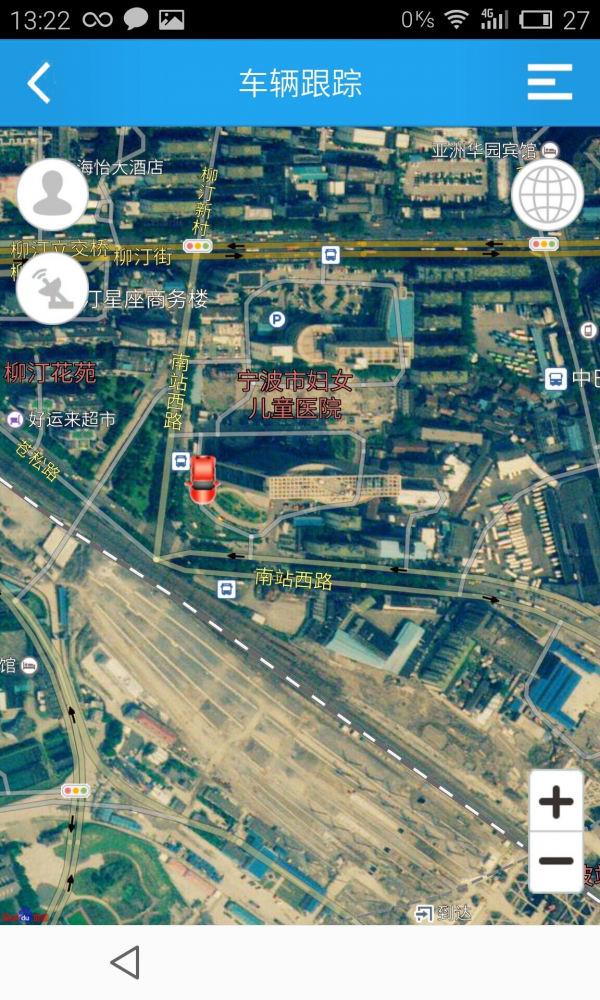Tap the system back triangle button
600x1000 pixels.
[125, 962]
